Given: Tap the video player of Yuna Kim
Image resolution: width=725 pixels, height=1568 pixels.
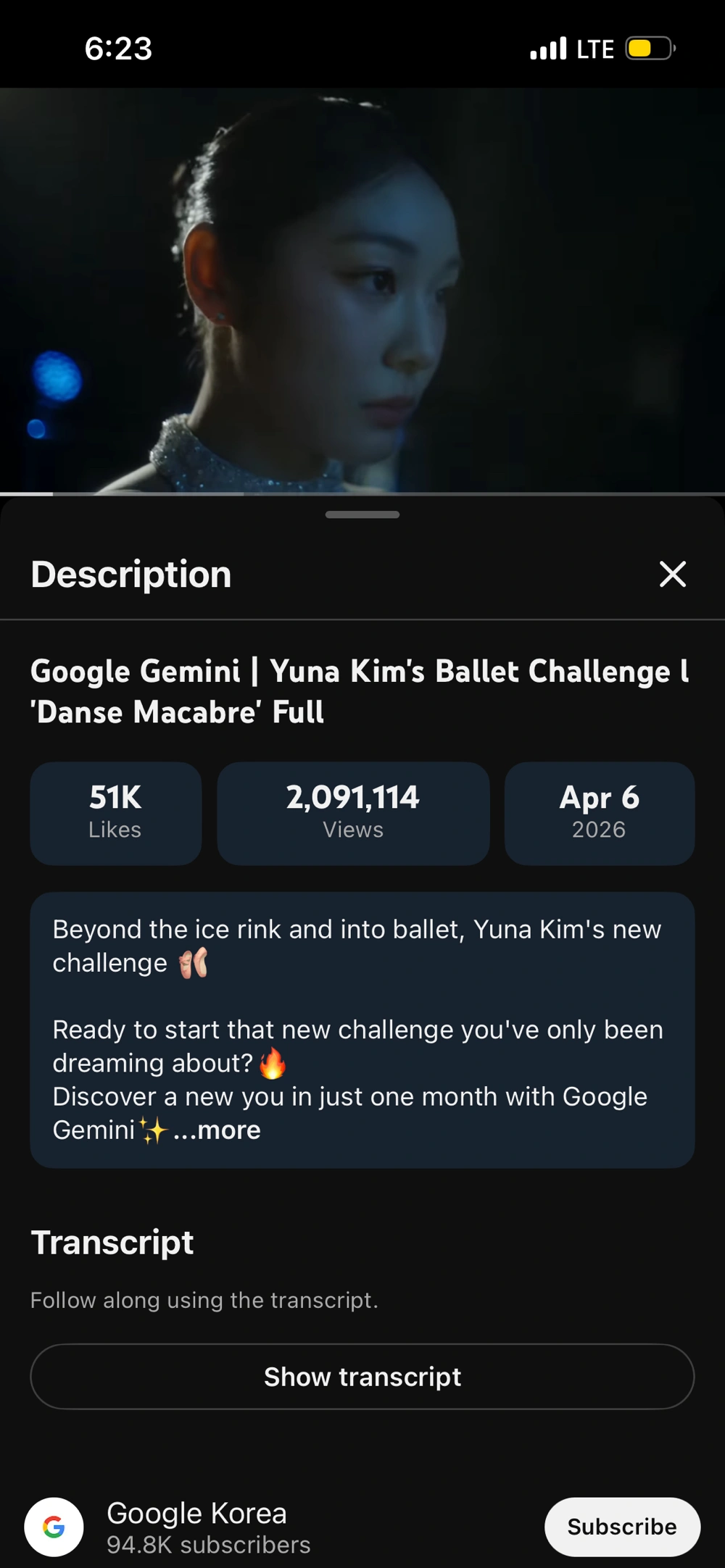Looking at the screenshot, I should [362, 290].
